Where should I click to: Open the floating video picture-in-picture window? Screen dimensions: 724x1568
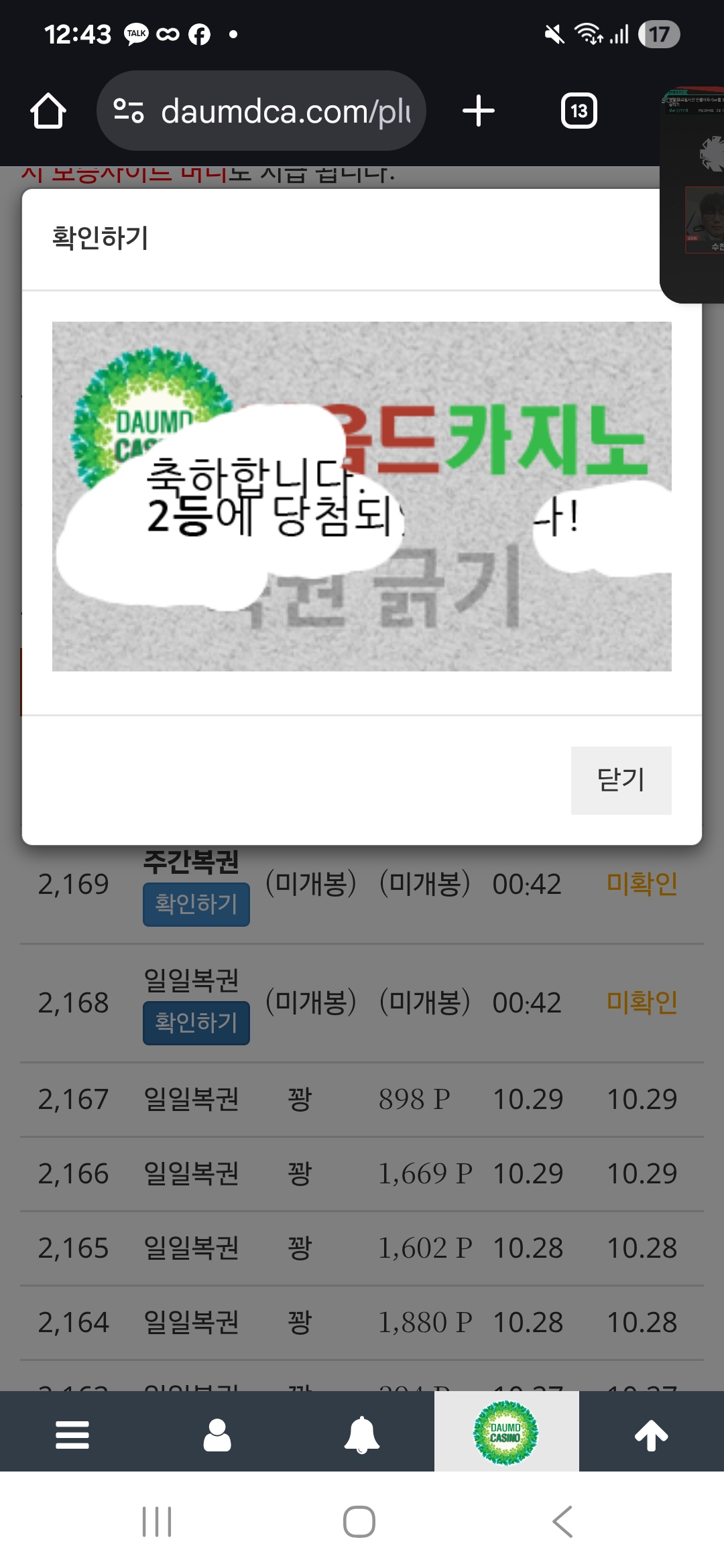pos(694,194)
